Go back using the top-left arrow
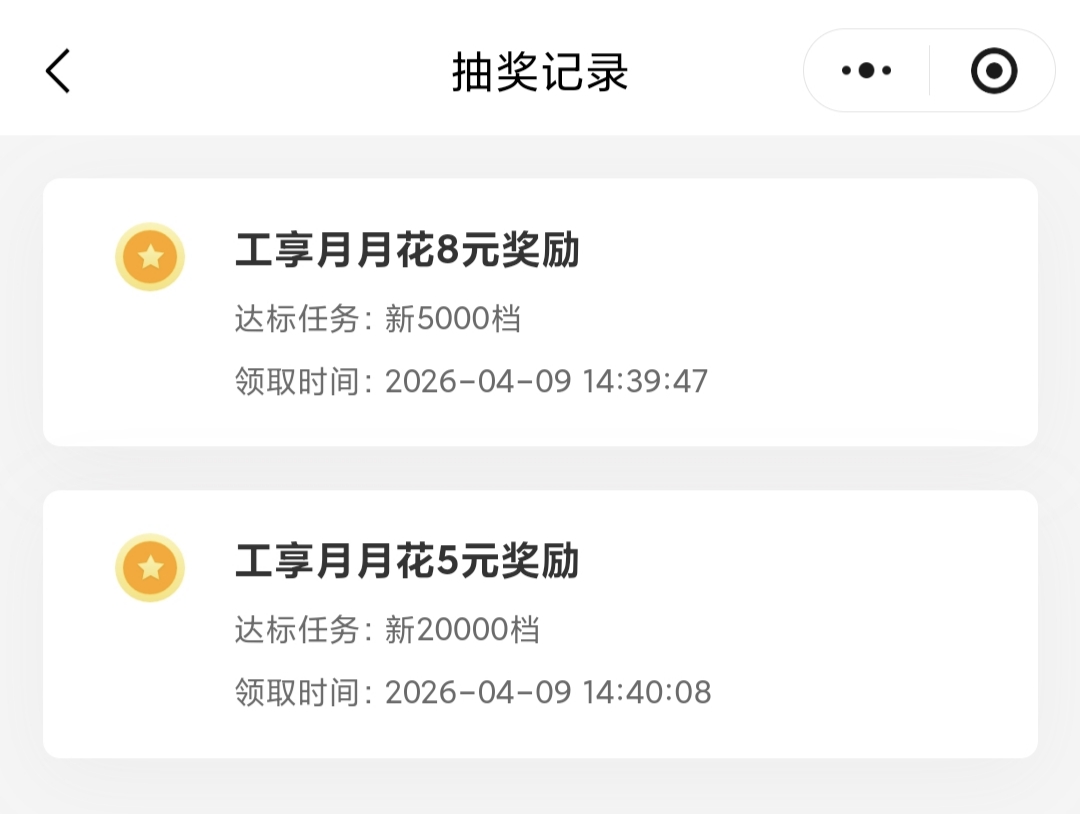This screenshot has height=814, width=1080. [x=58, y=70]
